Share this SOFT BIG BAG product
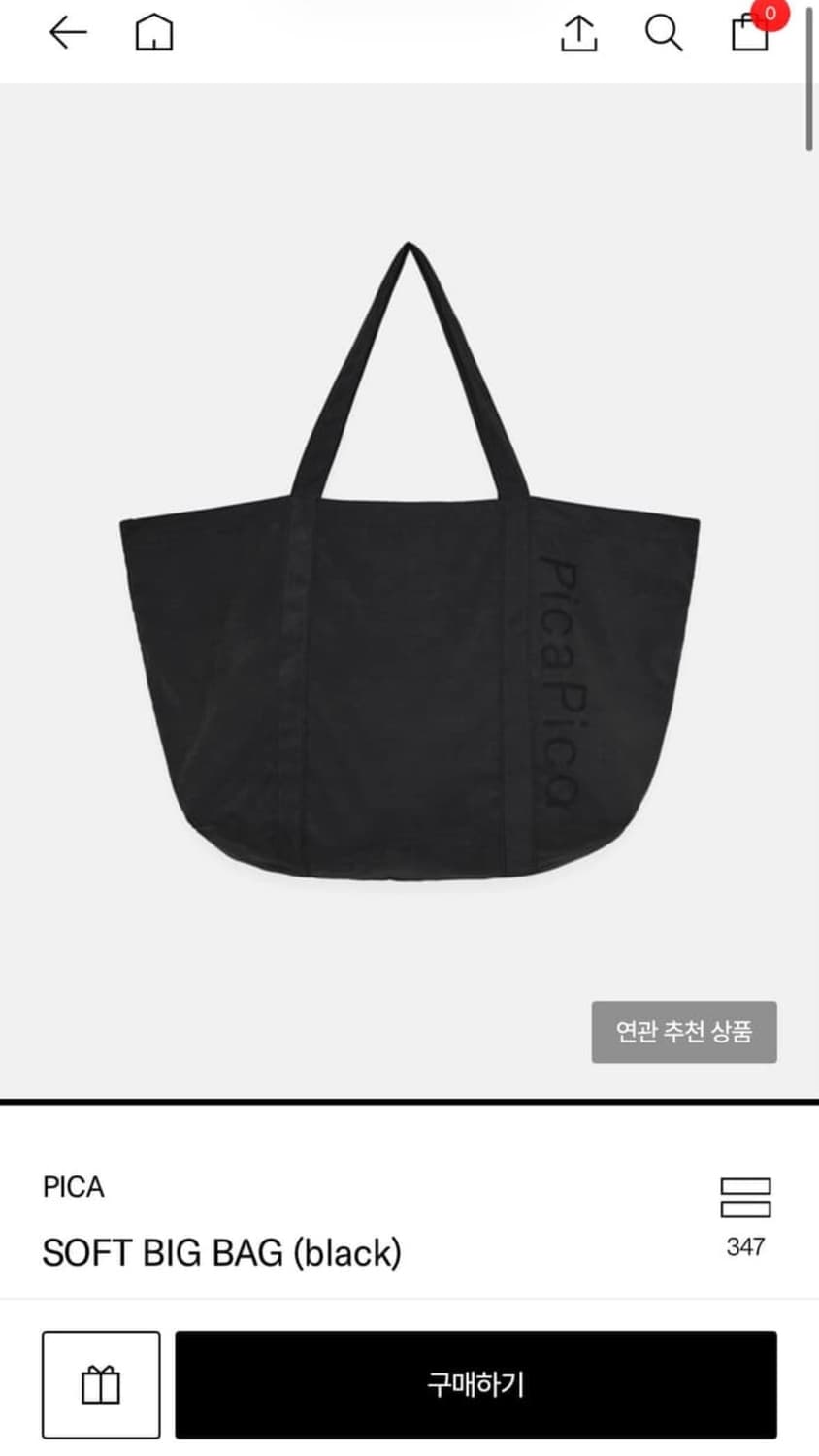819x1456 pixels. [578, 34]
